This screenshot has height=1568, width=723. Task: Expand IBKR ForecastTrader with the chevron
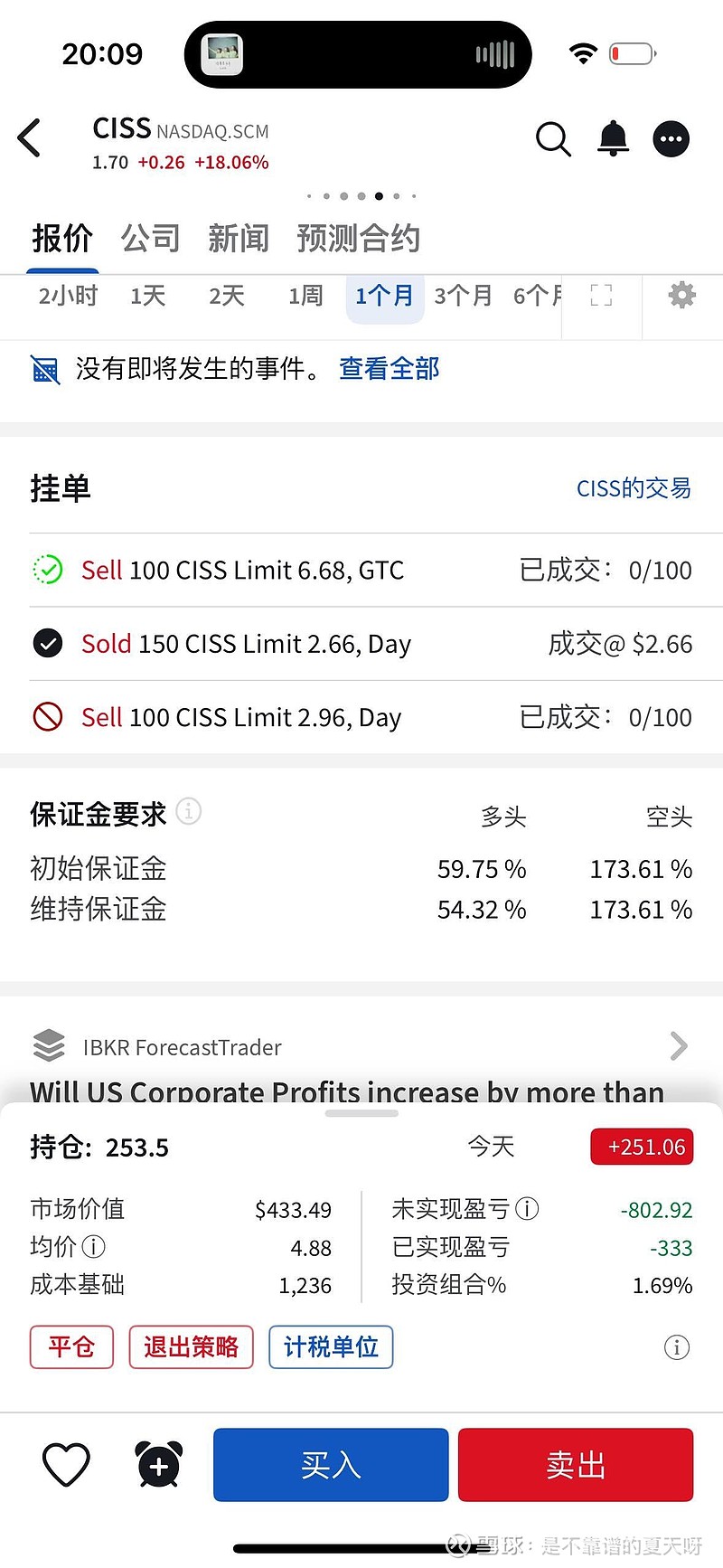point(679,1046)
